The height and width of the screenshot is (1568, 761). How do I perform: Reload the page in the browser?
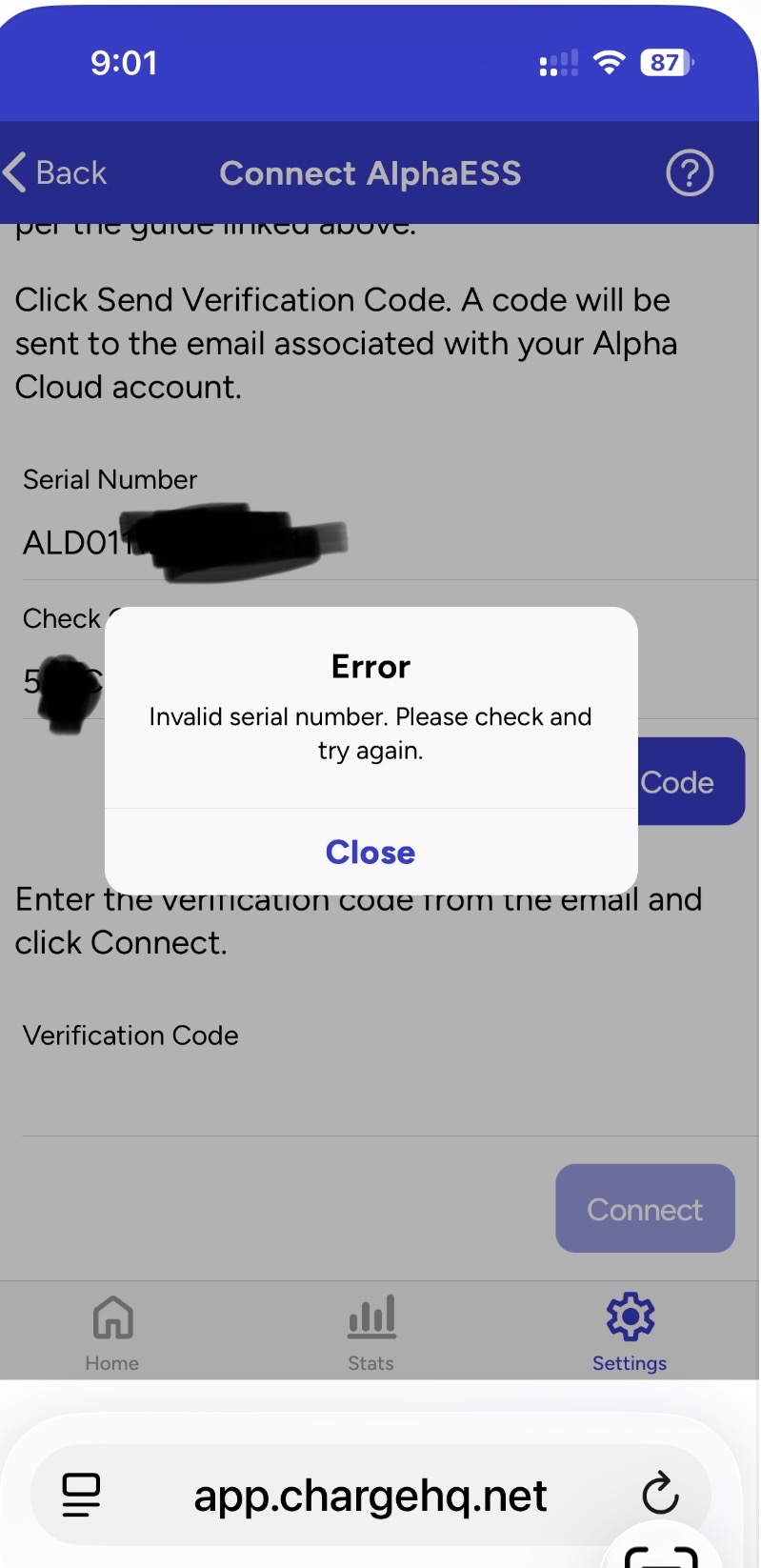click(659, 1494)
